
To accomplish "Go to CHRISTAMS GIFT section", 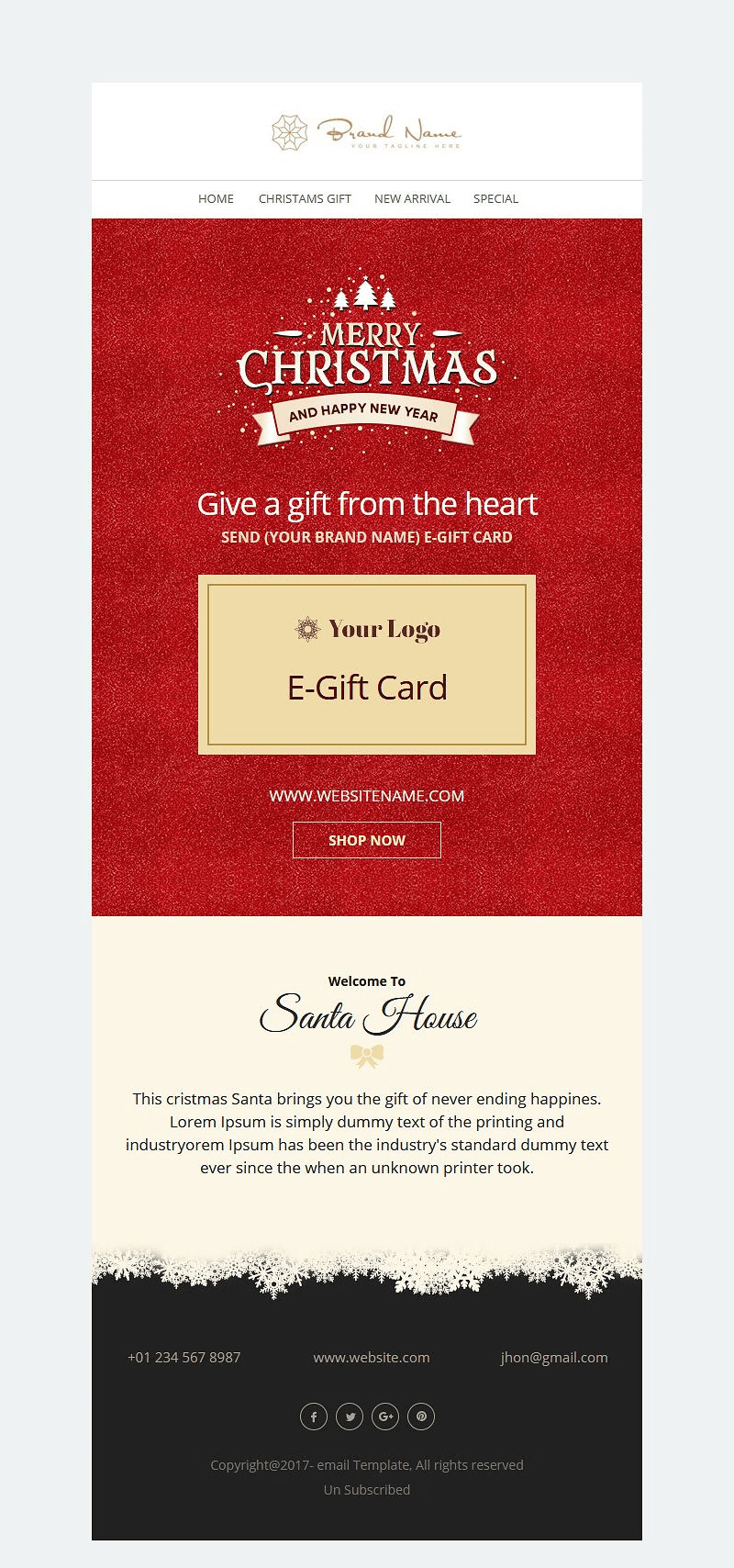I will point(305,198).
